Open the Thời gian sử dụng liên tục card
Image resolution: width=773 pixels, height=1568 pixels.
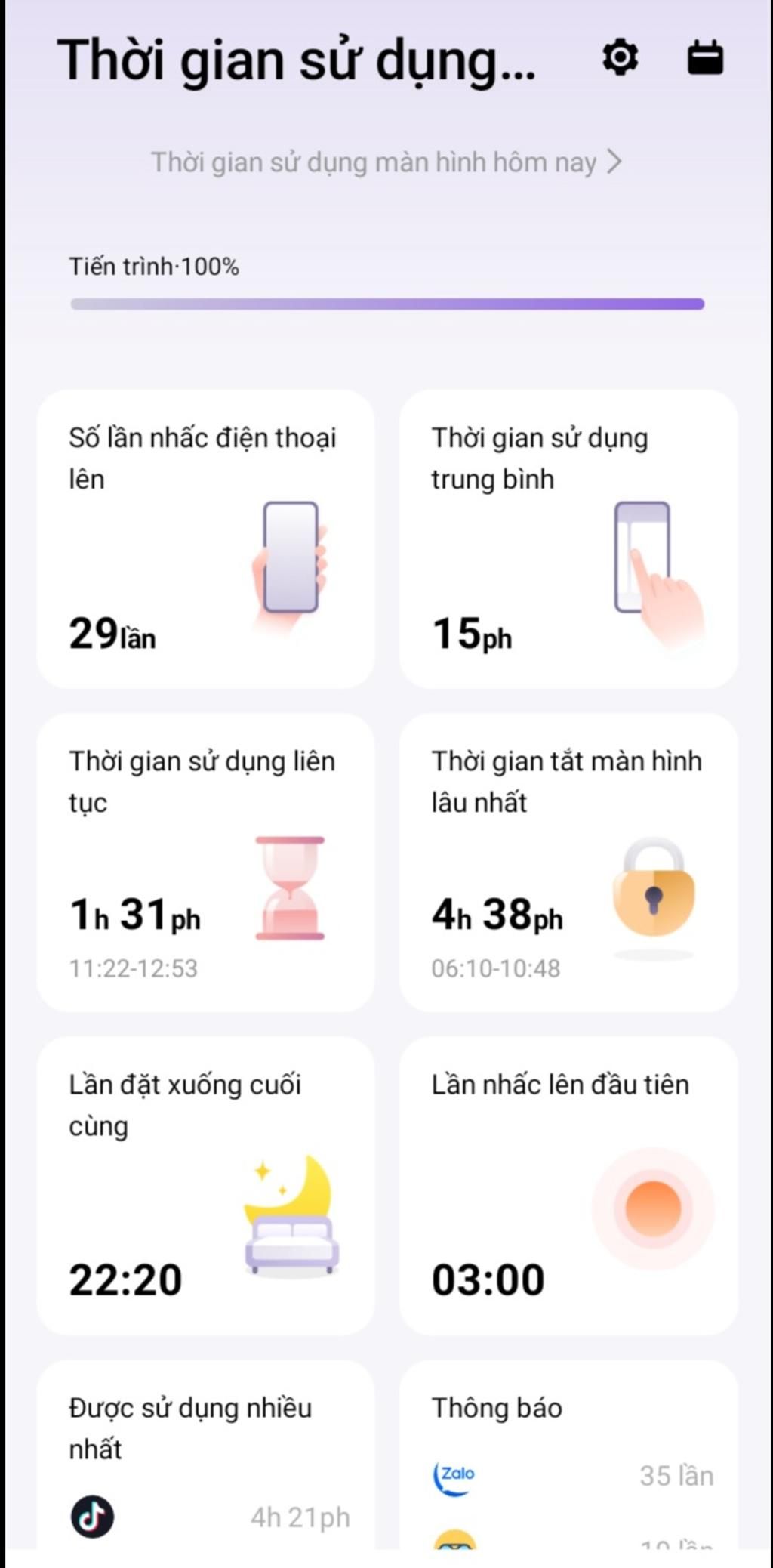coord(205,862)
